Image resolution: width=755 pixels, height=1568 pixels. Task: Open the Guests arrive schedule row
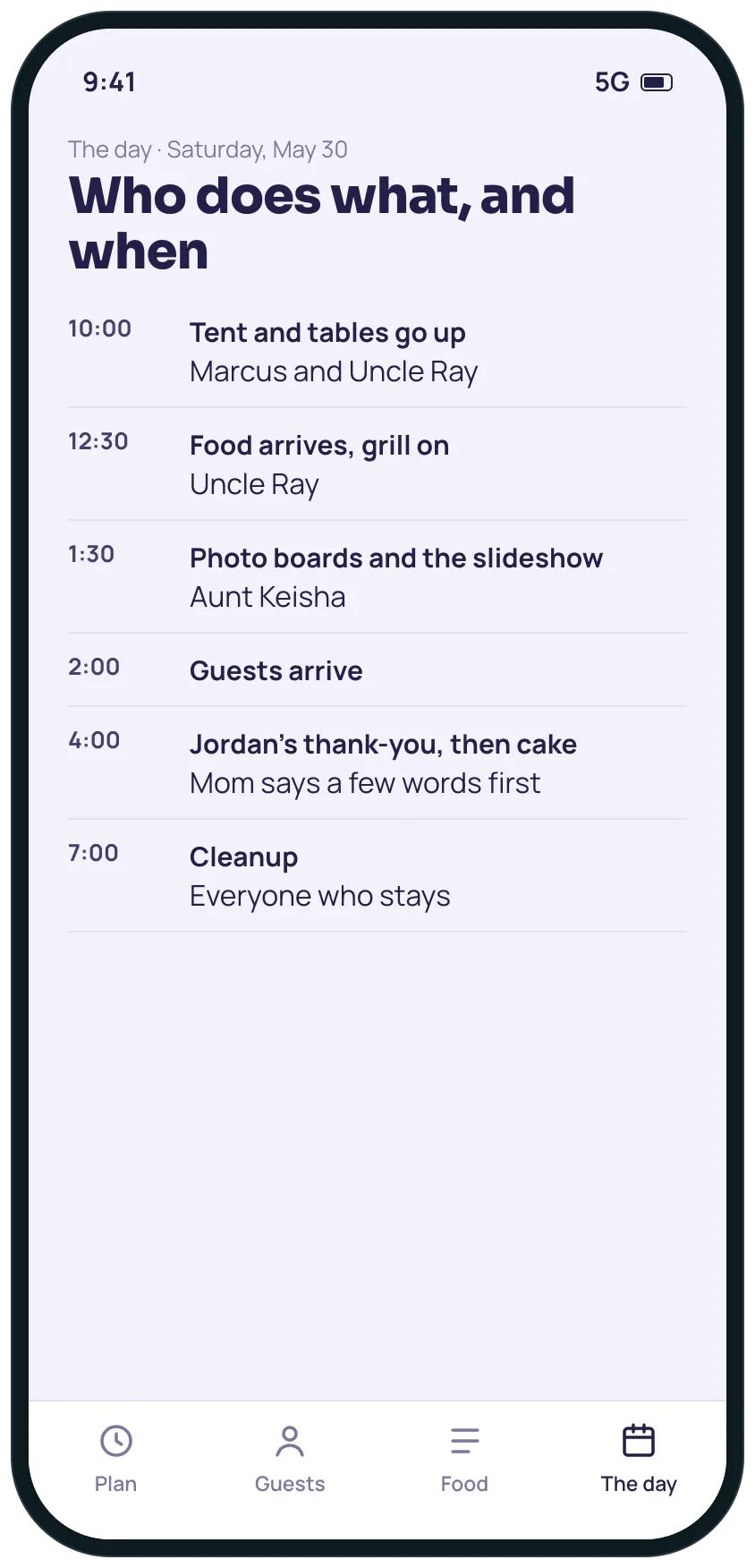click(377, 670)
